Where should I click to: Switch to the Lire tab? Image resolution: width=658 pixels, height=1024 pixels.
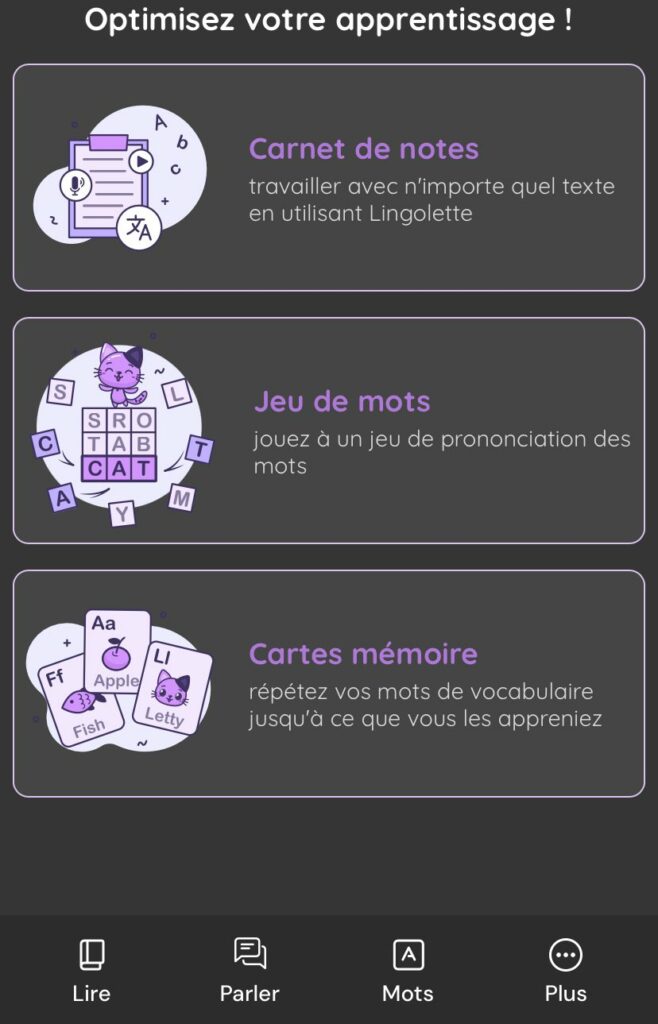tap(91, 970)
